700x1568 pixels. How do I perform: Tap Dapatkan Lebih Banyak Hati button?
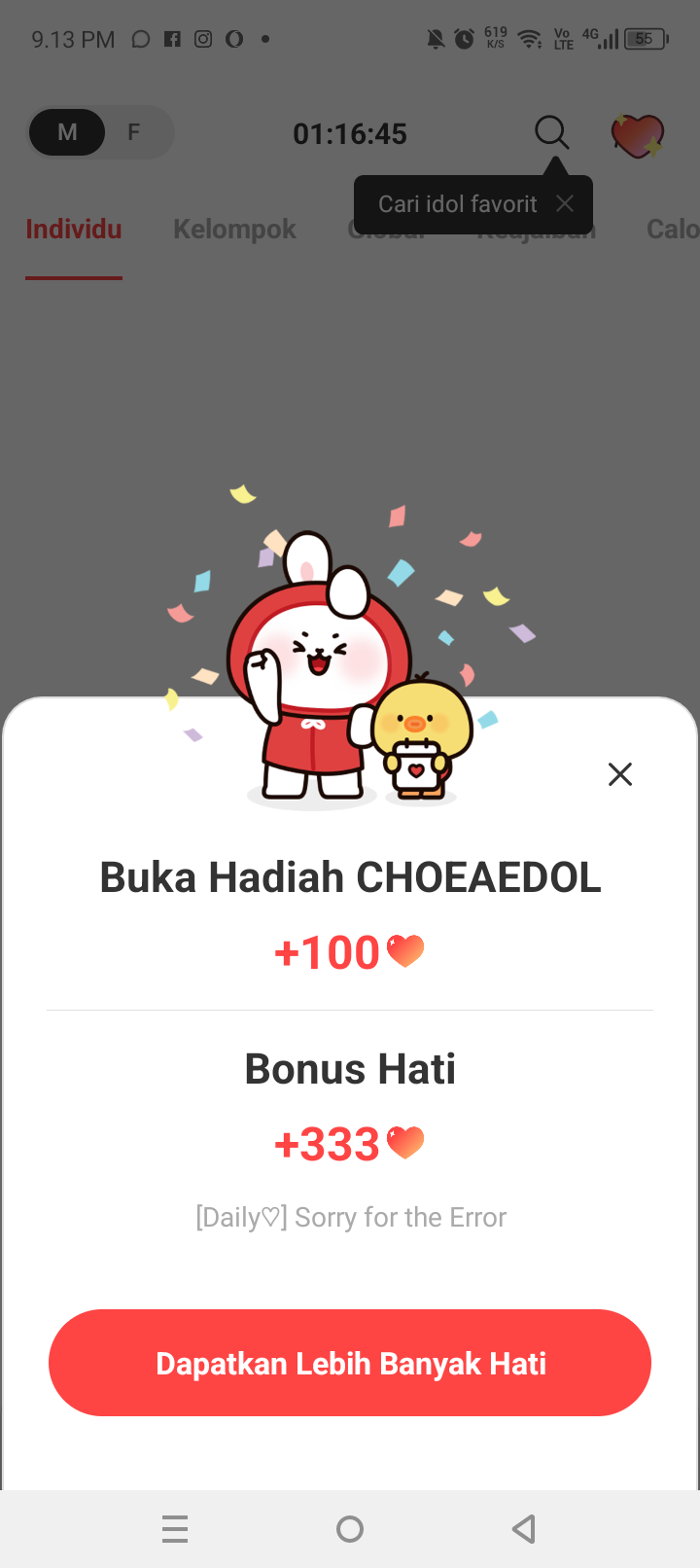click(350, 1363)
